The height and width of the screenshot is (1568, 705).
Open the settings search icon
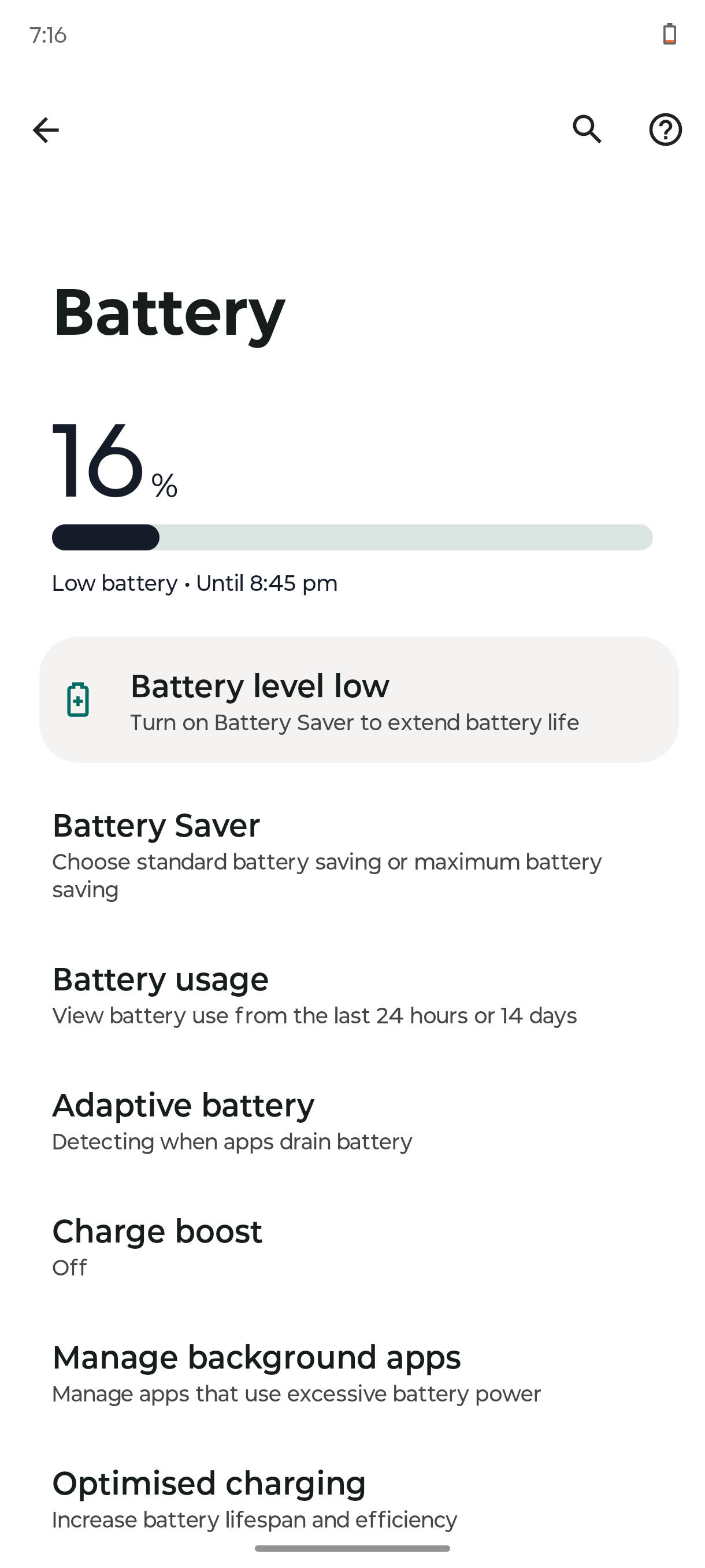coord(587,129)
